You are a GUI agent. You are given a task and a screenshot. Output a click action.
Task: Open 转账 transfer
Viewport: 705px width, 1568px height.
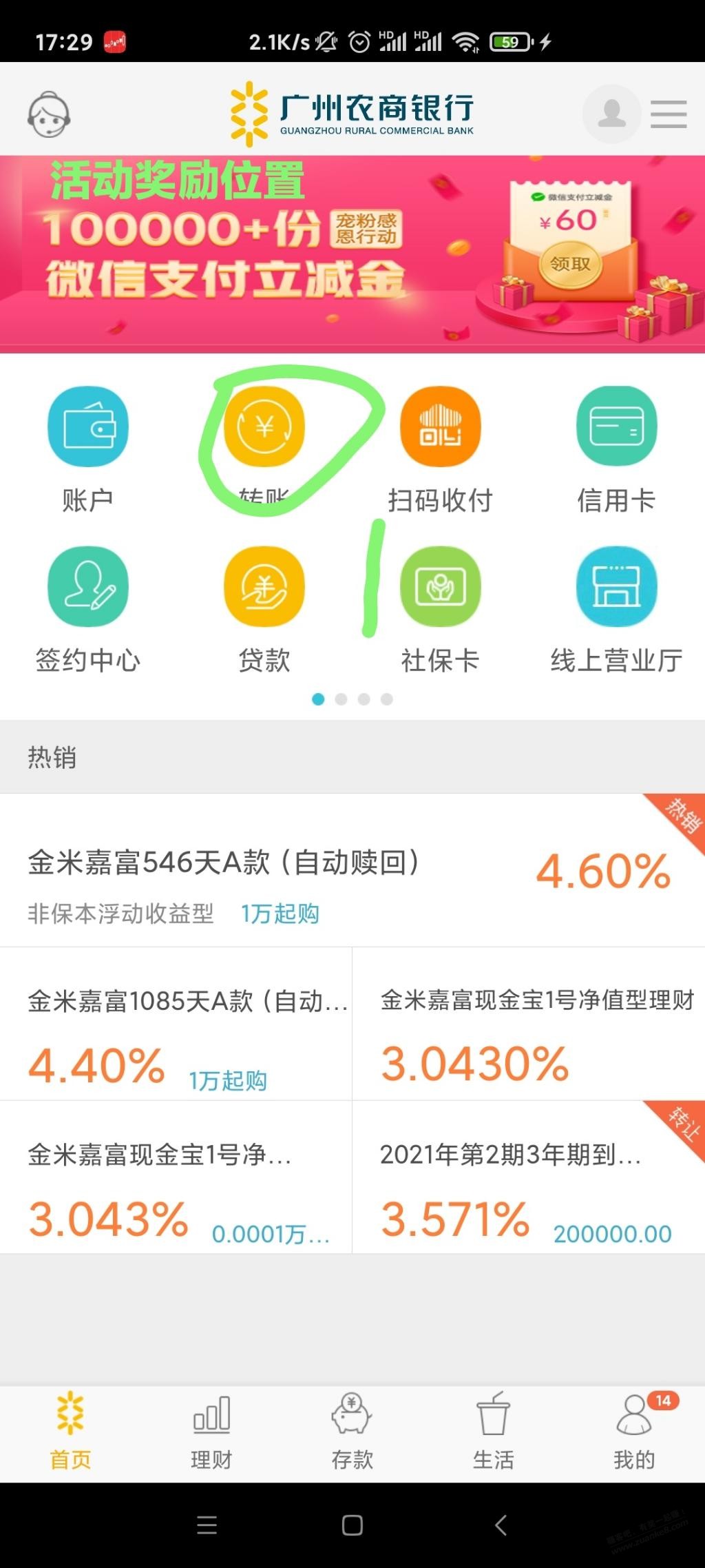(264, 441)
